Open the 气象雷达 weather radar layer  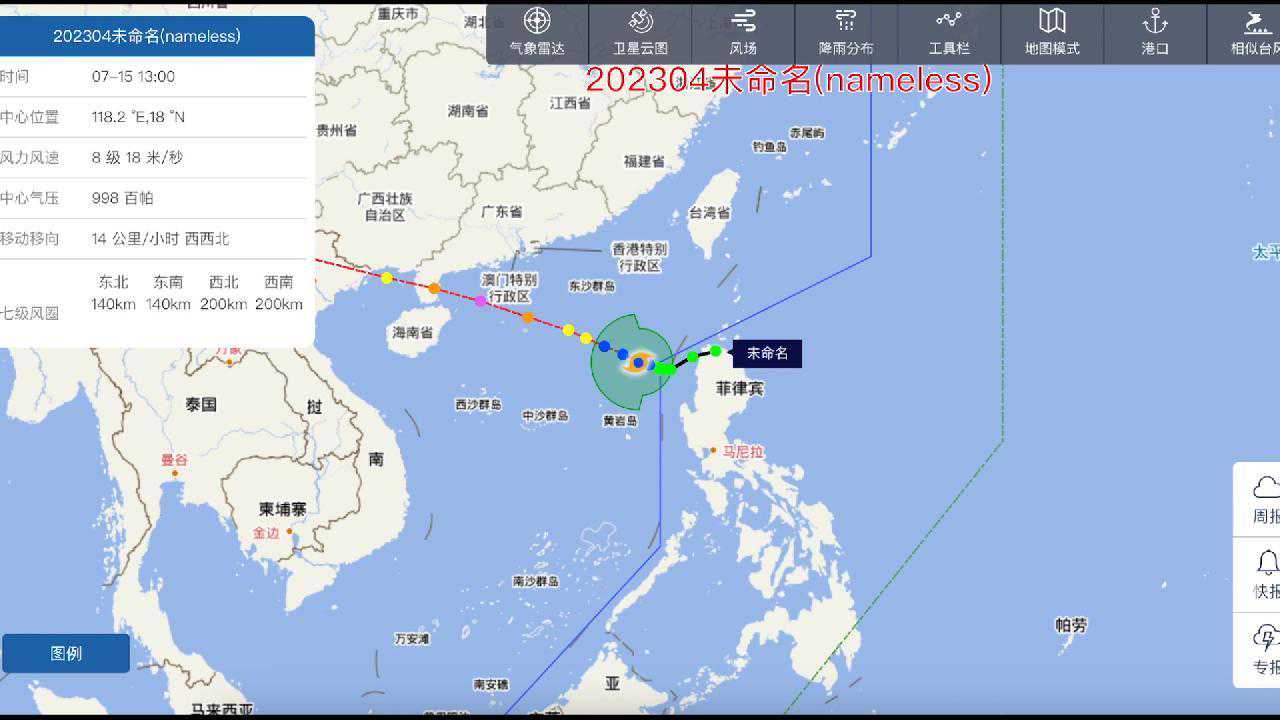537,32
